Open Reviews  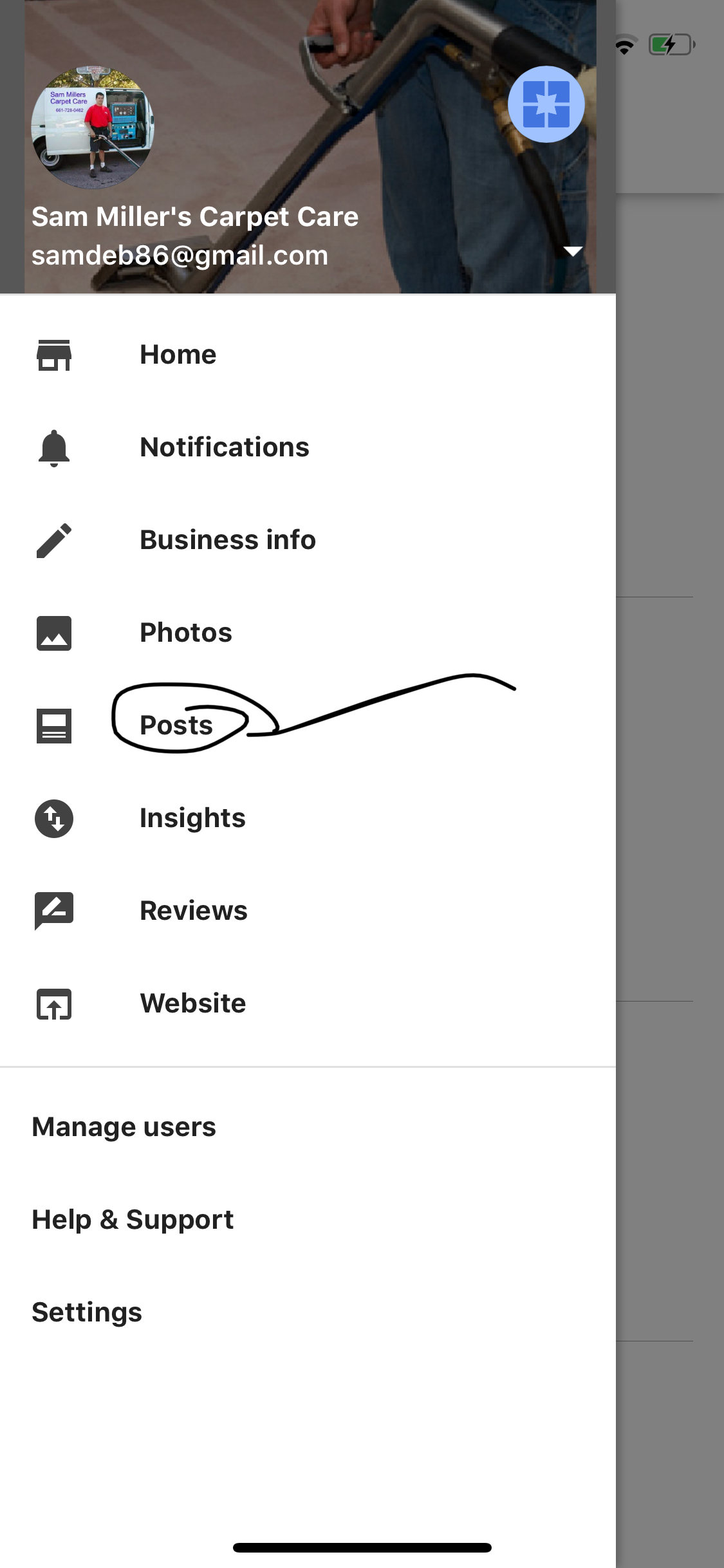point(193,911)
